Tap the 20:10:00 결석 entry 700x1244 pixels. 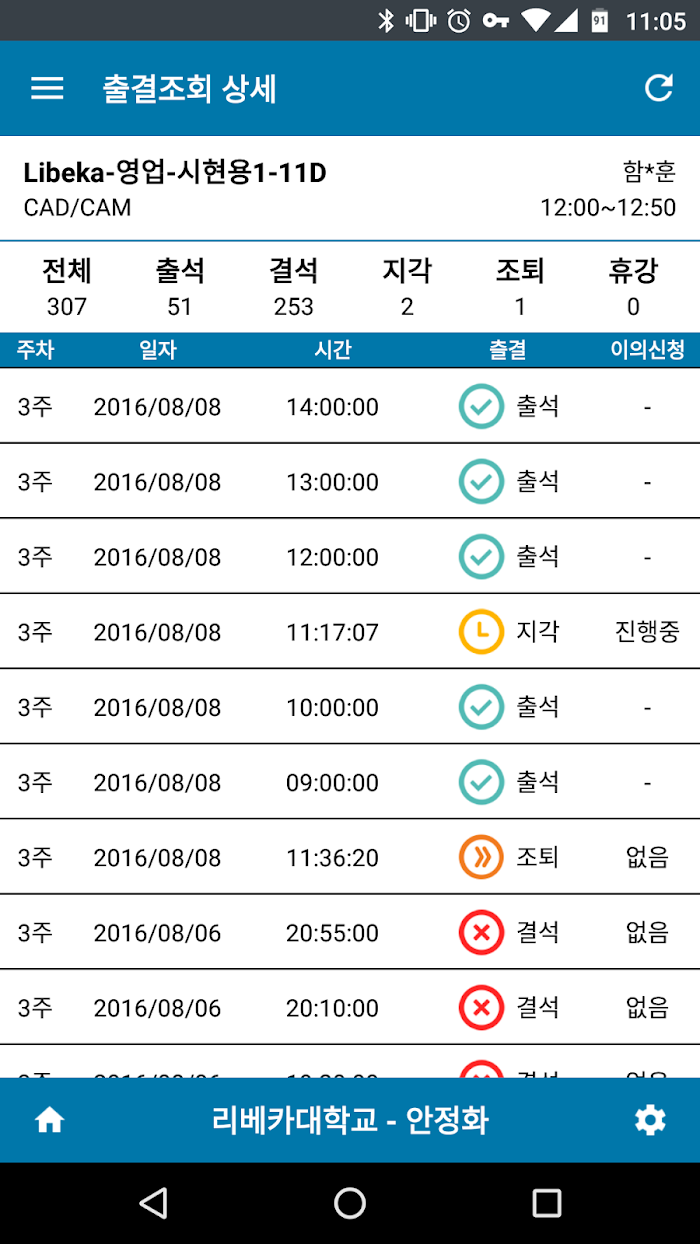click(x=350, y=1007)
